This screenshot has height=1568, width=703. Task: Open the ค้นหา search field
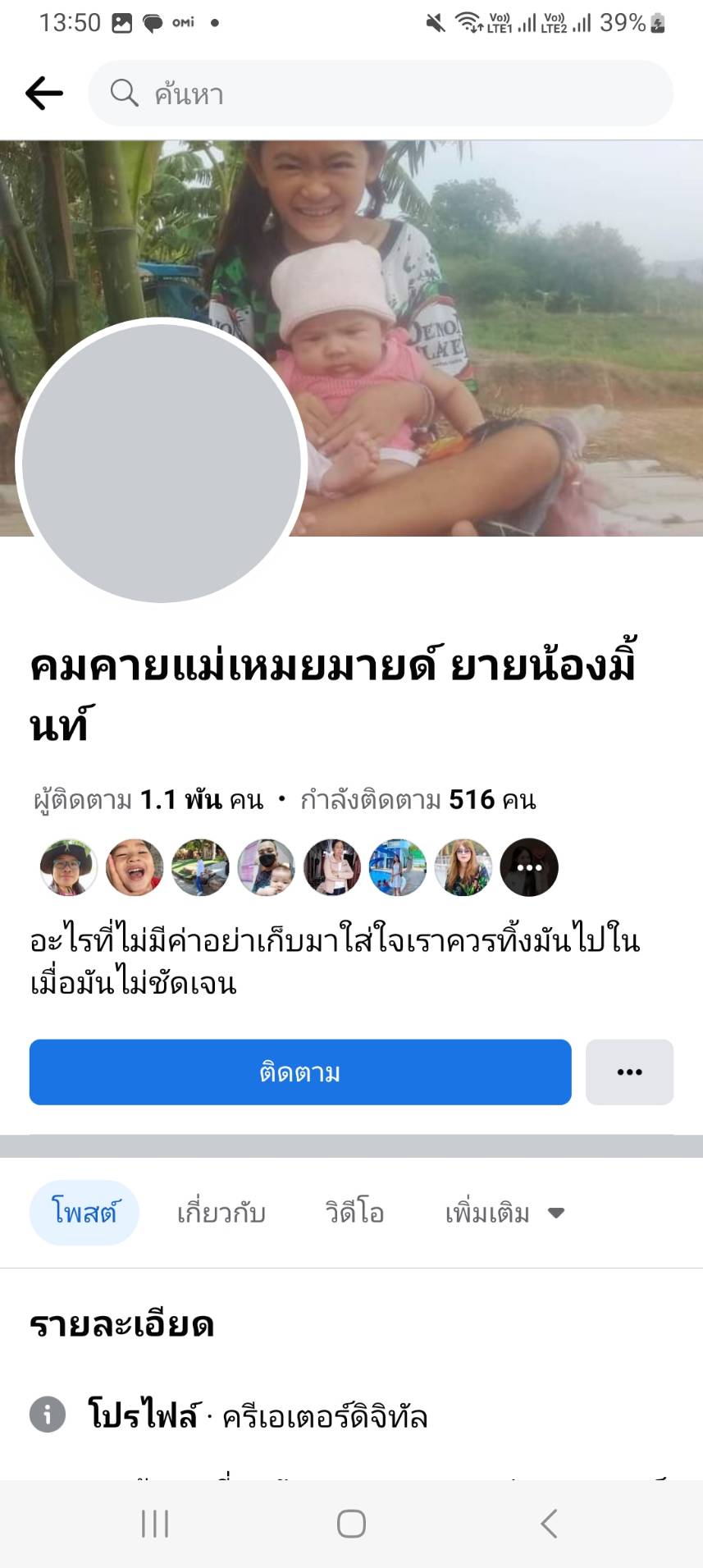point(381,94)
